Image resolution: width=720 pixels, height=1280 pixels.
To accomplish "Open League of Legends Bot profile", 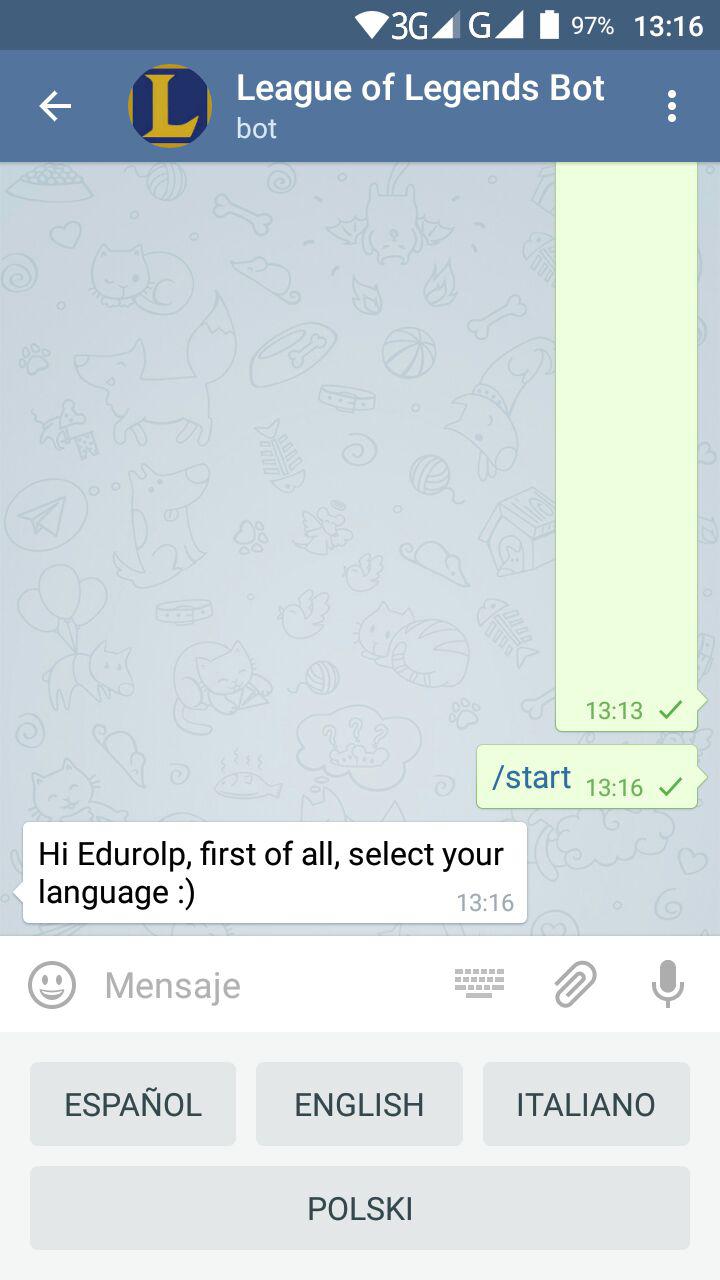I will [x=420, y=106].
